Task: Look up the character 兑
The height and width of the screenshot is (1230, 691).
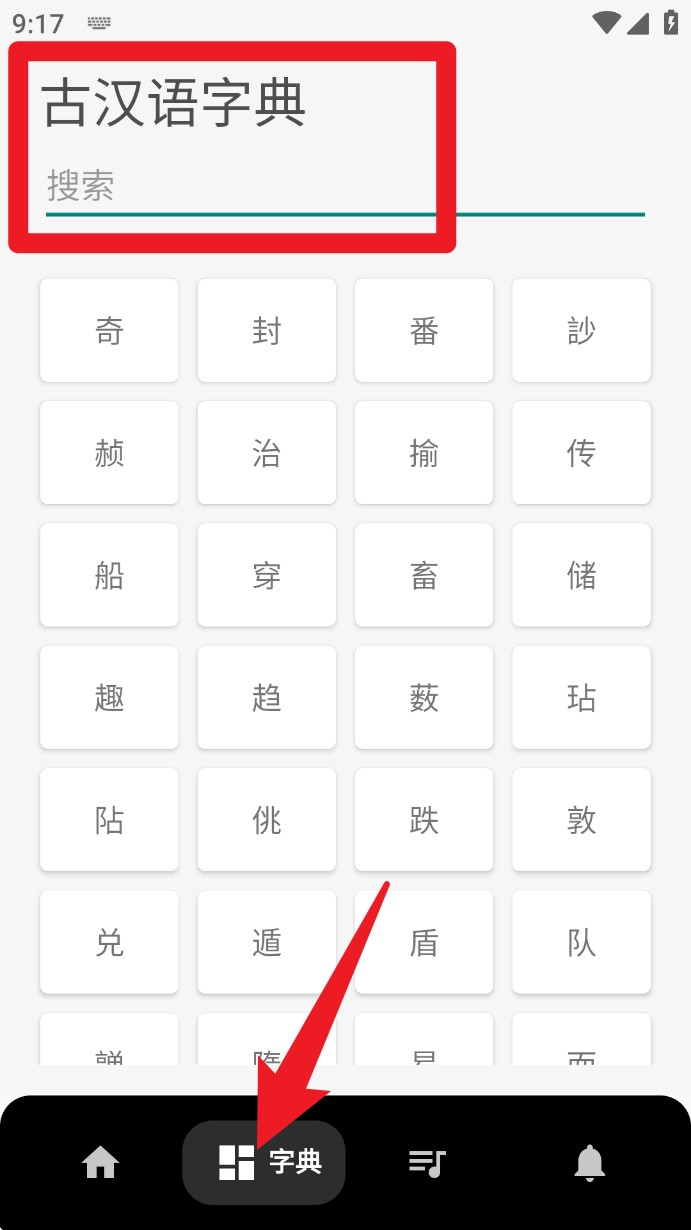Action: tap(109, 943)
